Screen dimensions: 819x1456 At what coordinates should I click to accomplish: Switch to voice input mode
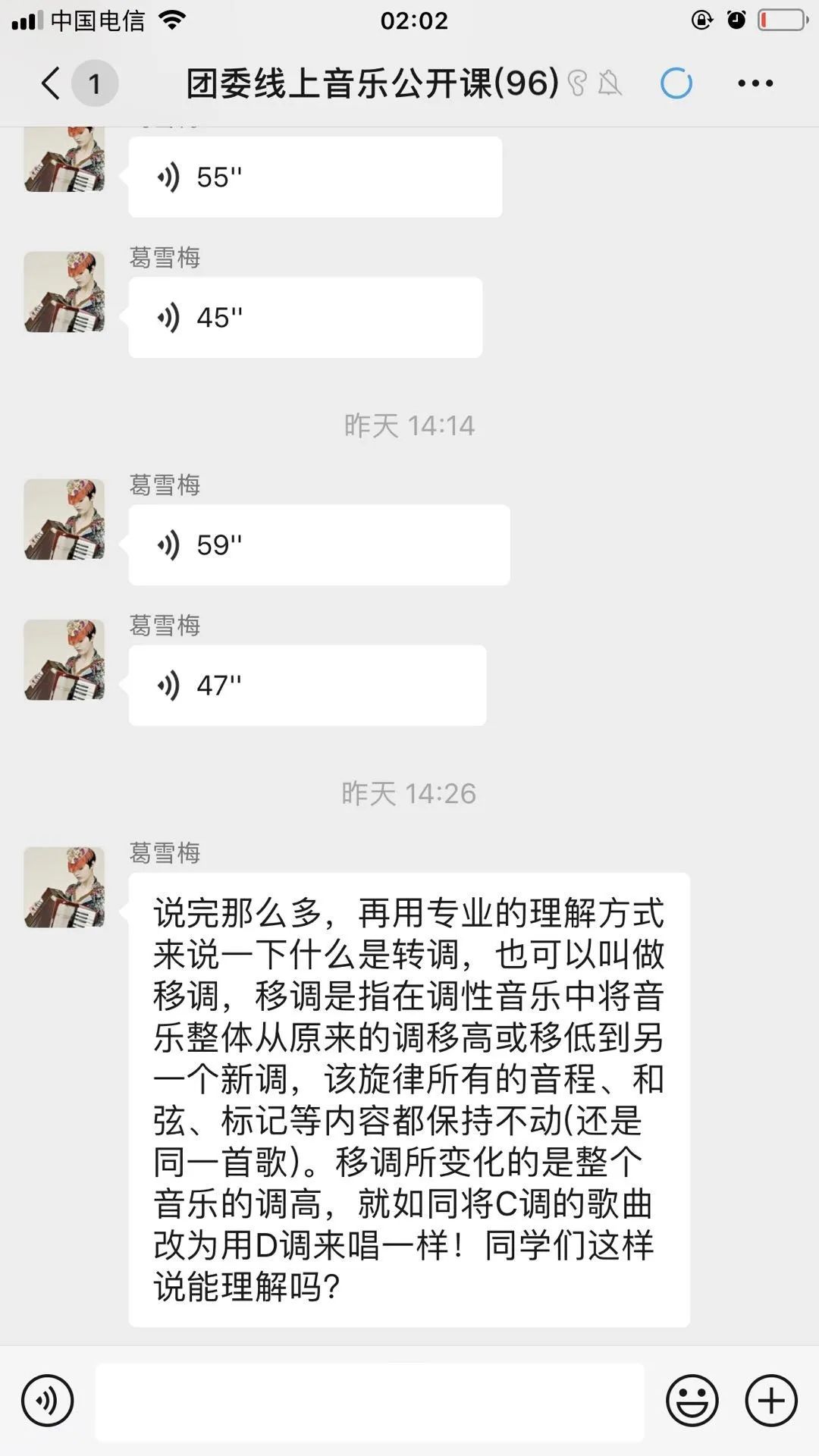tap(48, 1401)
